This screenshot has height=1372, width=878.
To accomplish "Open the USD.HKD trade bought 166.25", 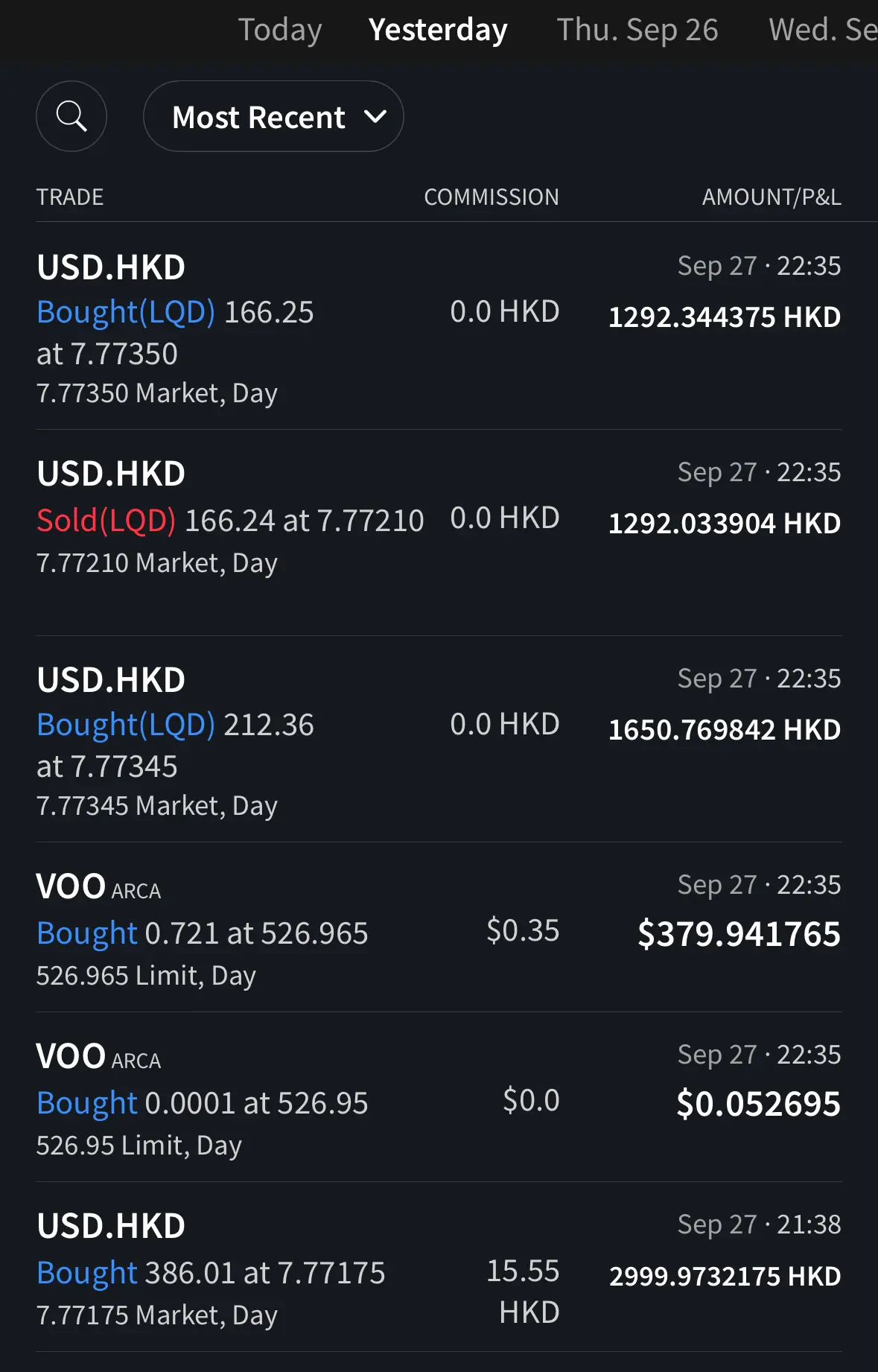I will pyautogui.click(x=439, y=326).
